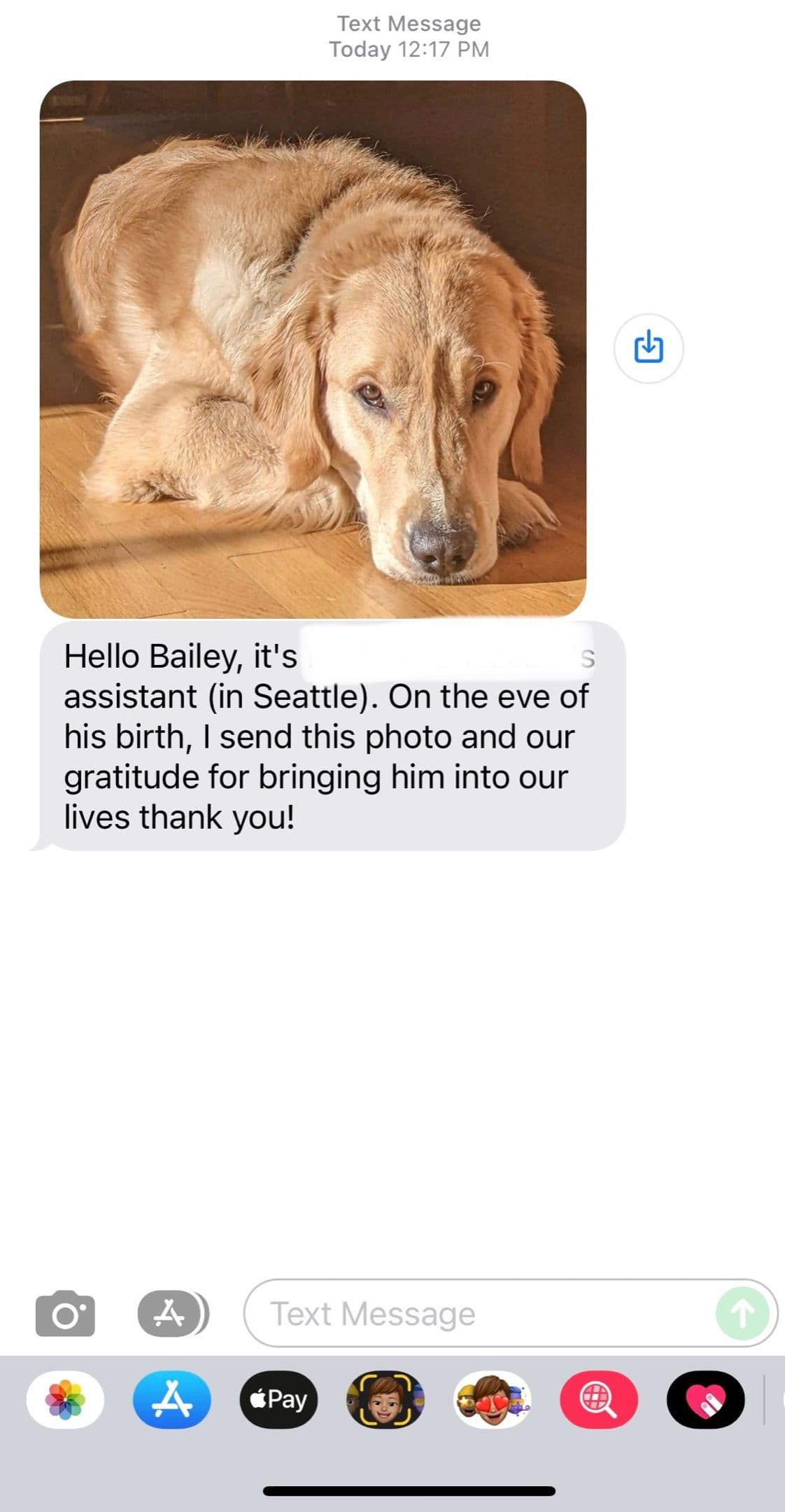Open the golden retriever photo attachment
Screen dimensions: 785x1512
click(313, 349)
